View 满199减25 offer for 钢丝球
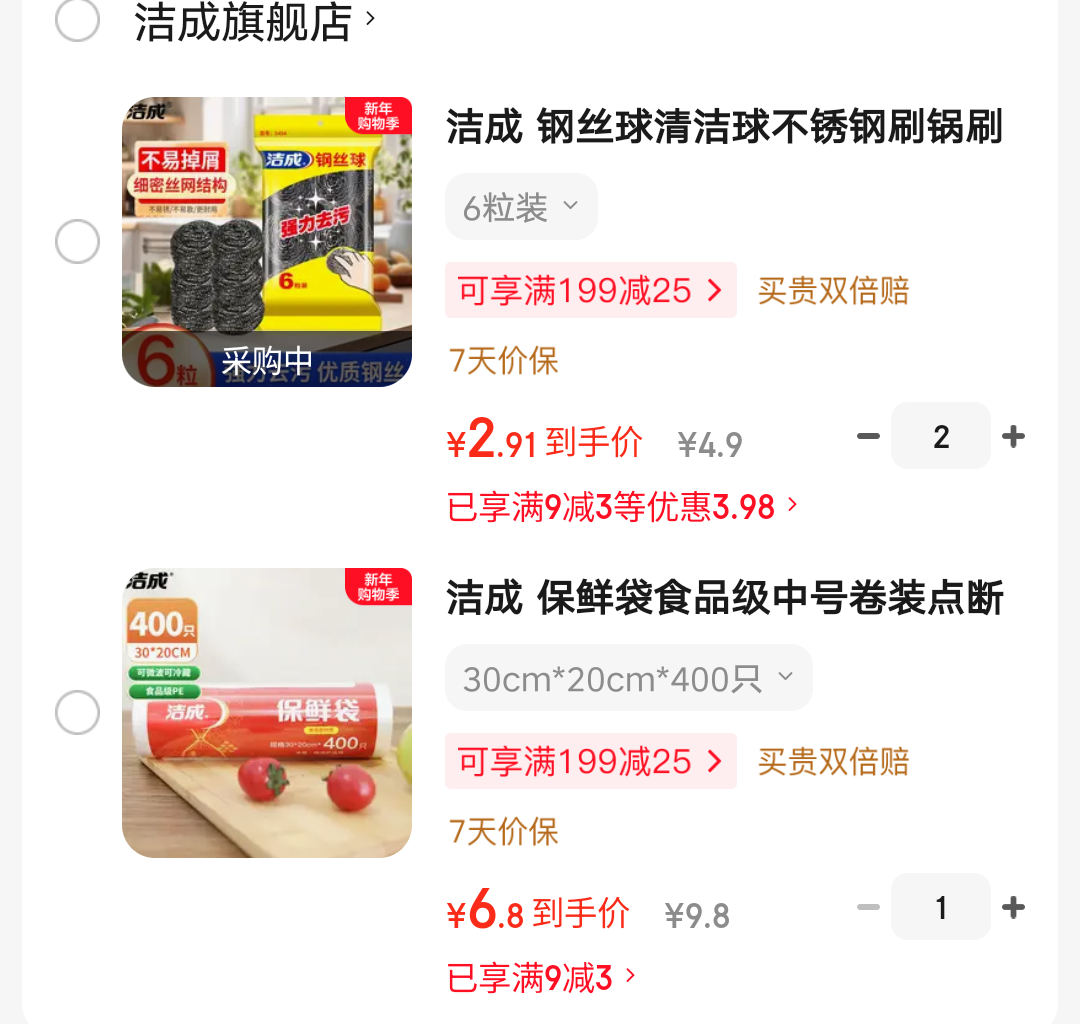 tap(590, 290)
